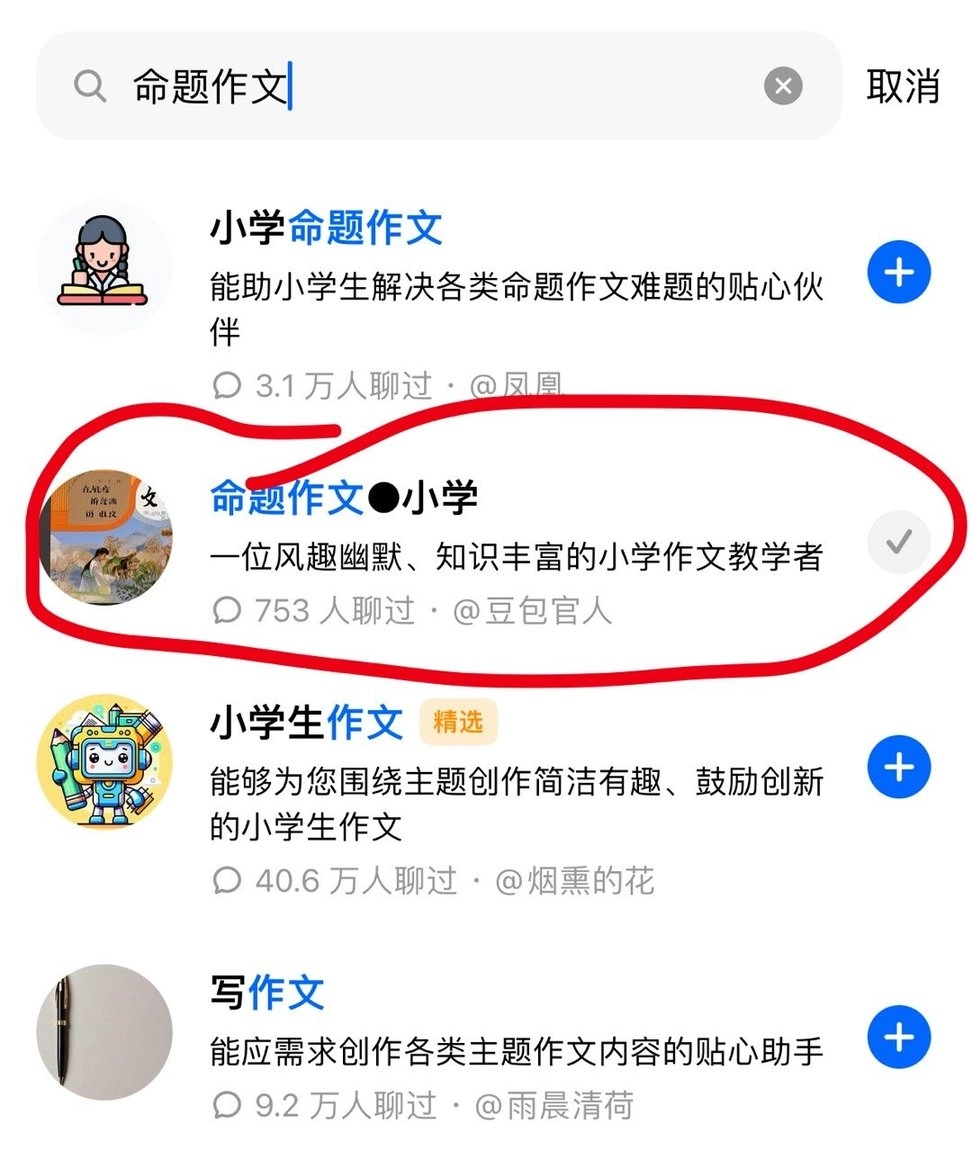Clear the search text with the X icon
Viewport: 972px width, 1151px height.
coord(784,86)
